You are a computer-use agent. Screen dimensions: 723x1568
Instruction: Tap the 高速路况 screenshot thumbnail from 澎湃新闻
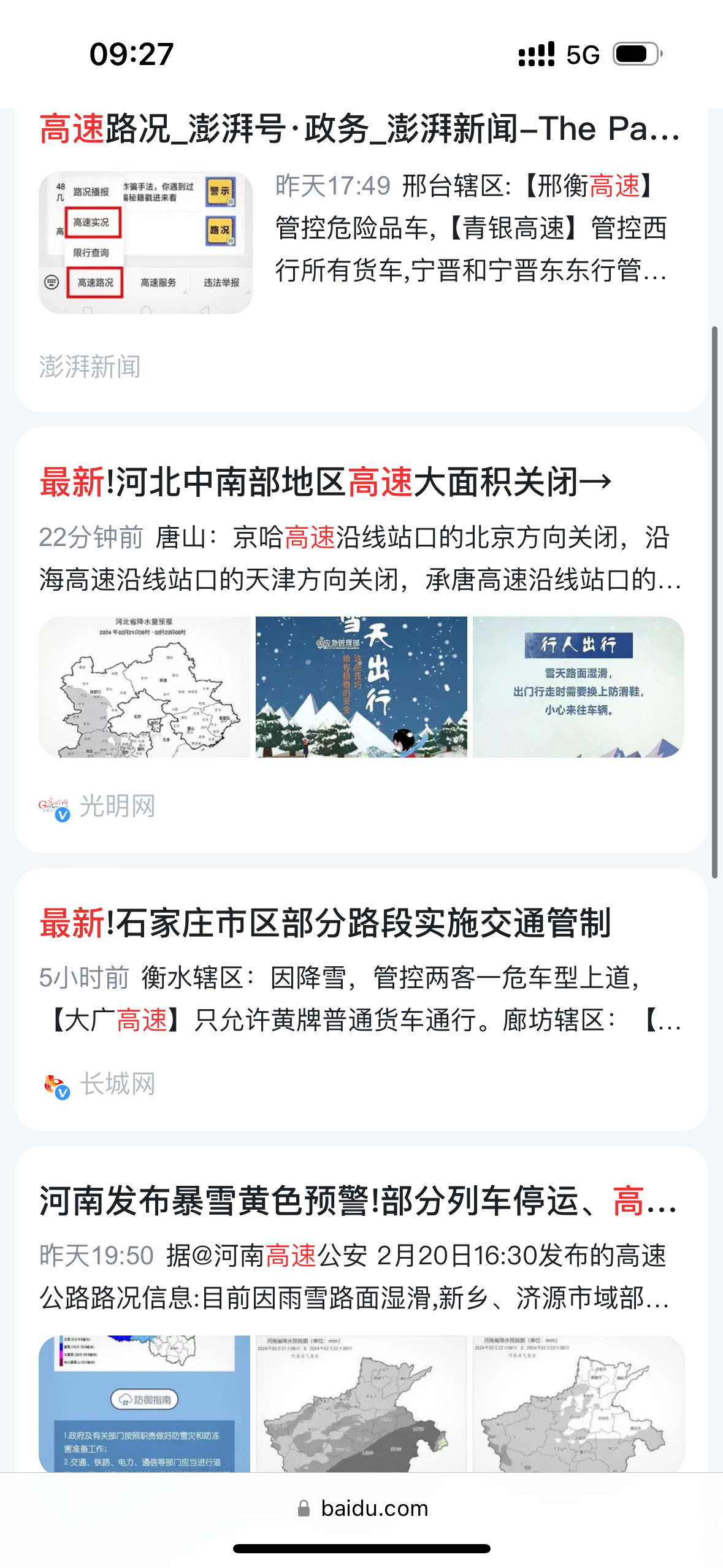click(x=145, y=243)
